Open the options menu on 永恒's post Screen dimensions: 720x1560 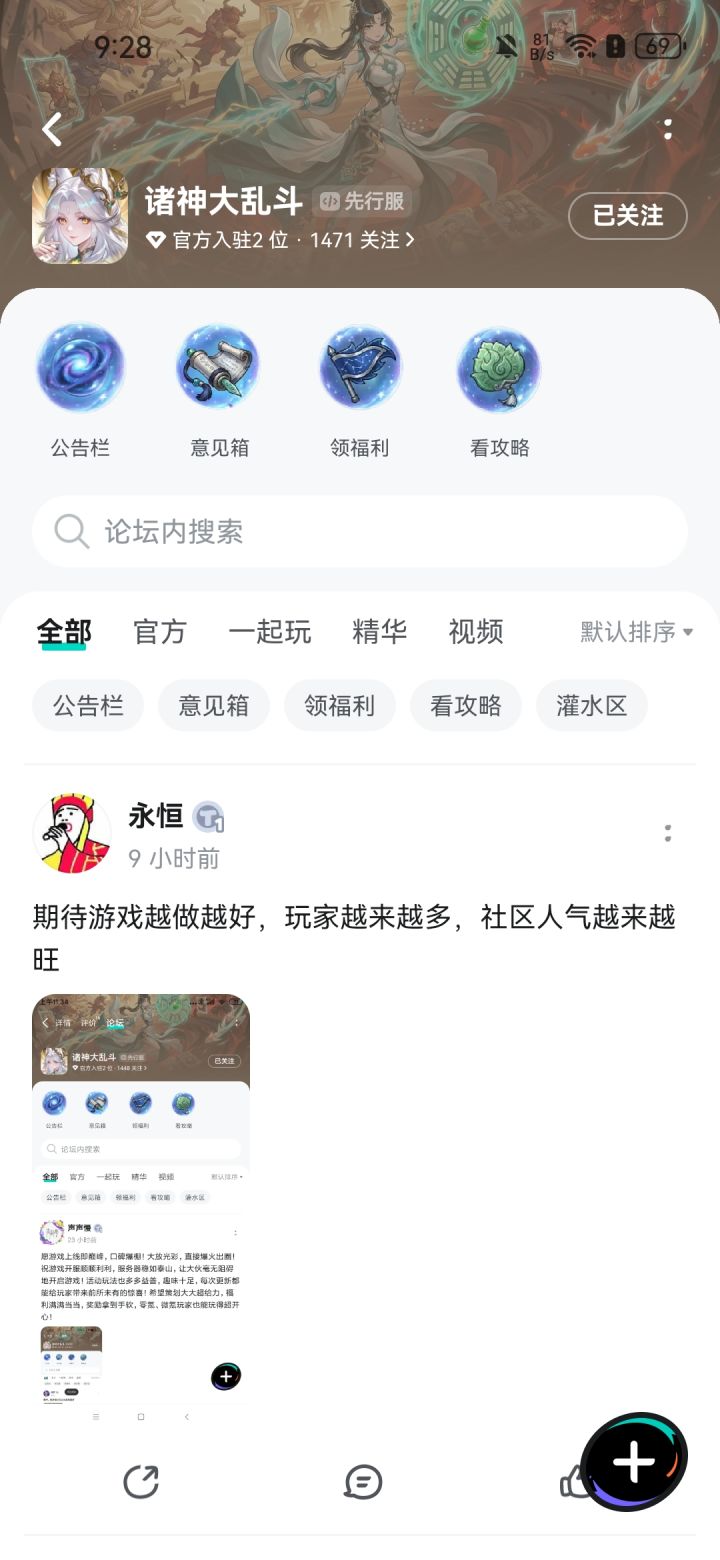click(x=668, y=833)
